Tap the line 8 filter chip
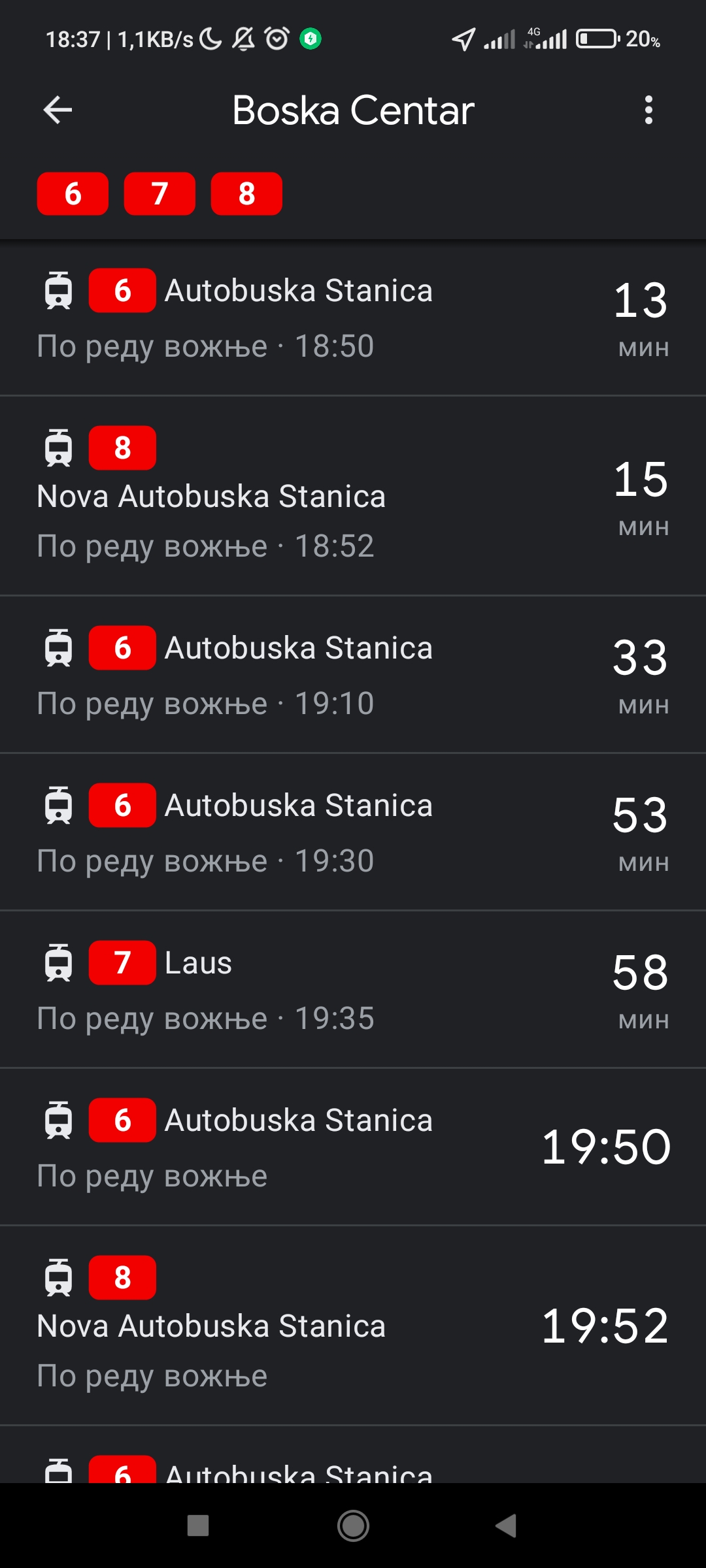 (246, 193)
